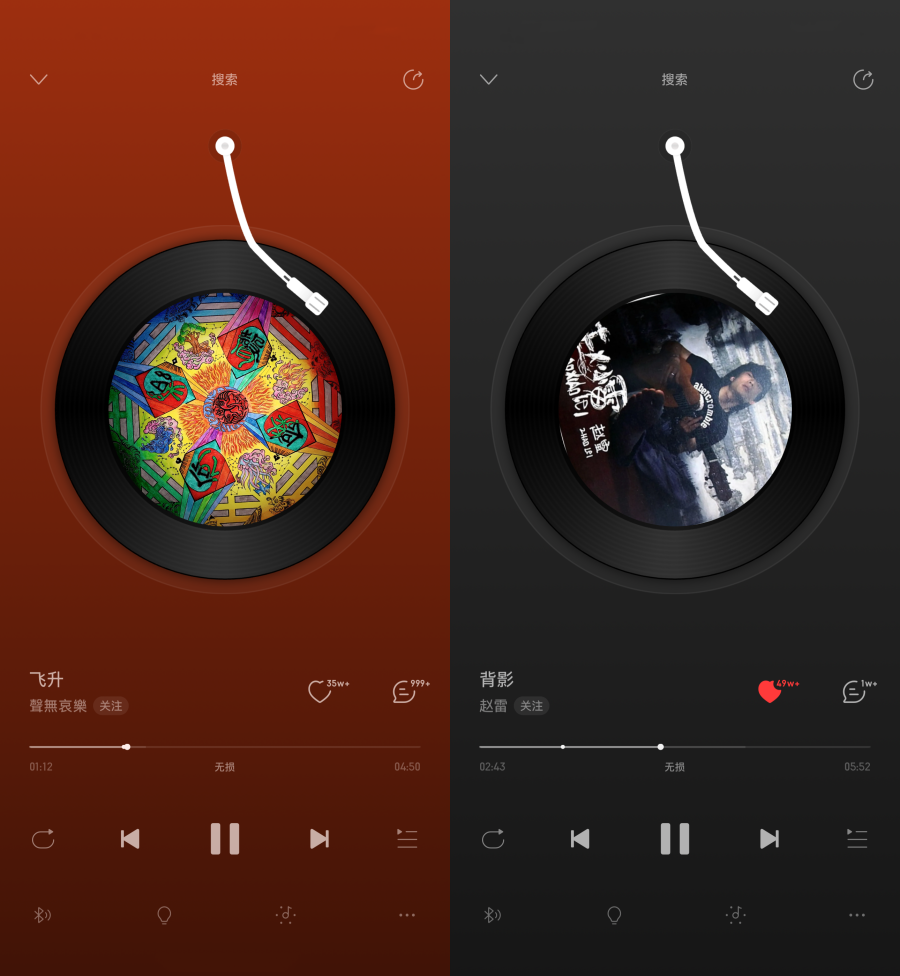Like the song 飞升
The image size is (900, 976).
(319, 691)
